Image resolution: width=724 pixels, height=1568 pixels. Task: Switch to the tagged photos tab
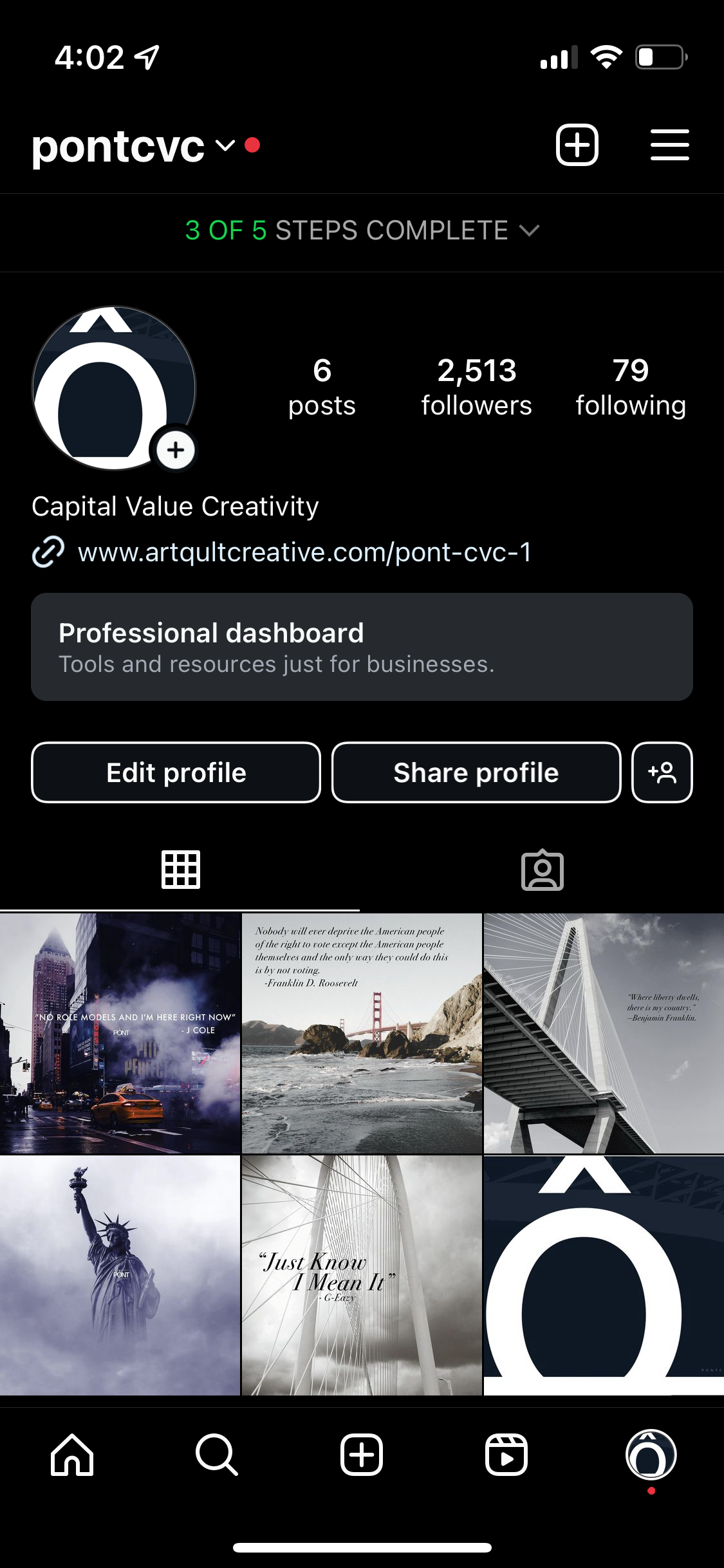[542, 870]
